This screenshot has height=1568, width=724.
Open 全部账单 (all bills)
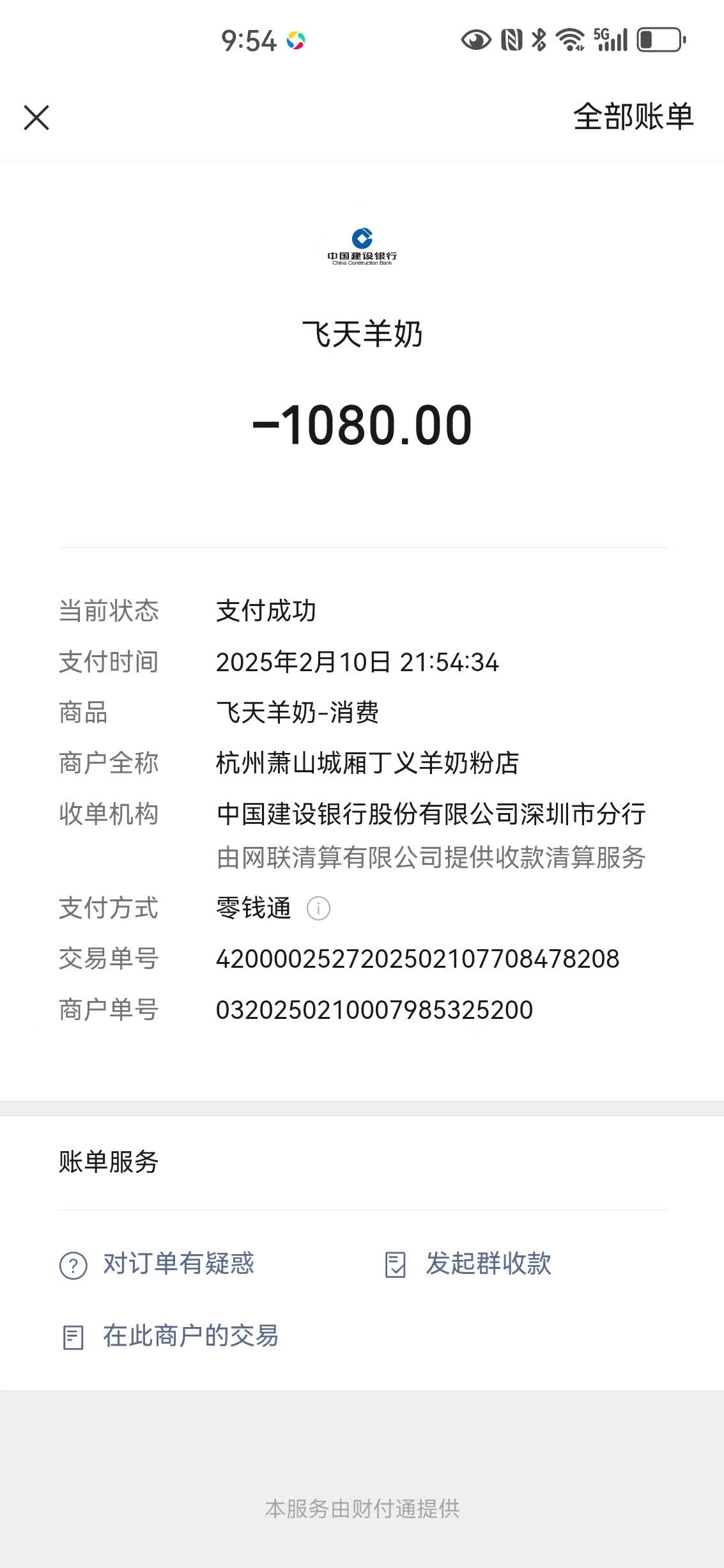[x=633, y=117]
